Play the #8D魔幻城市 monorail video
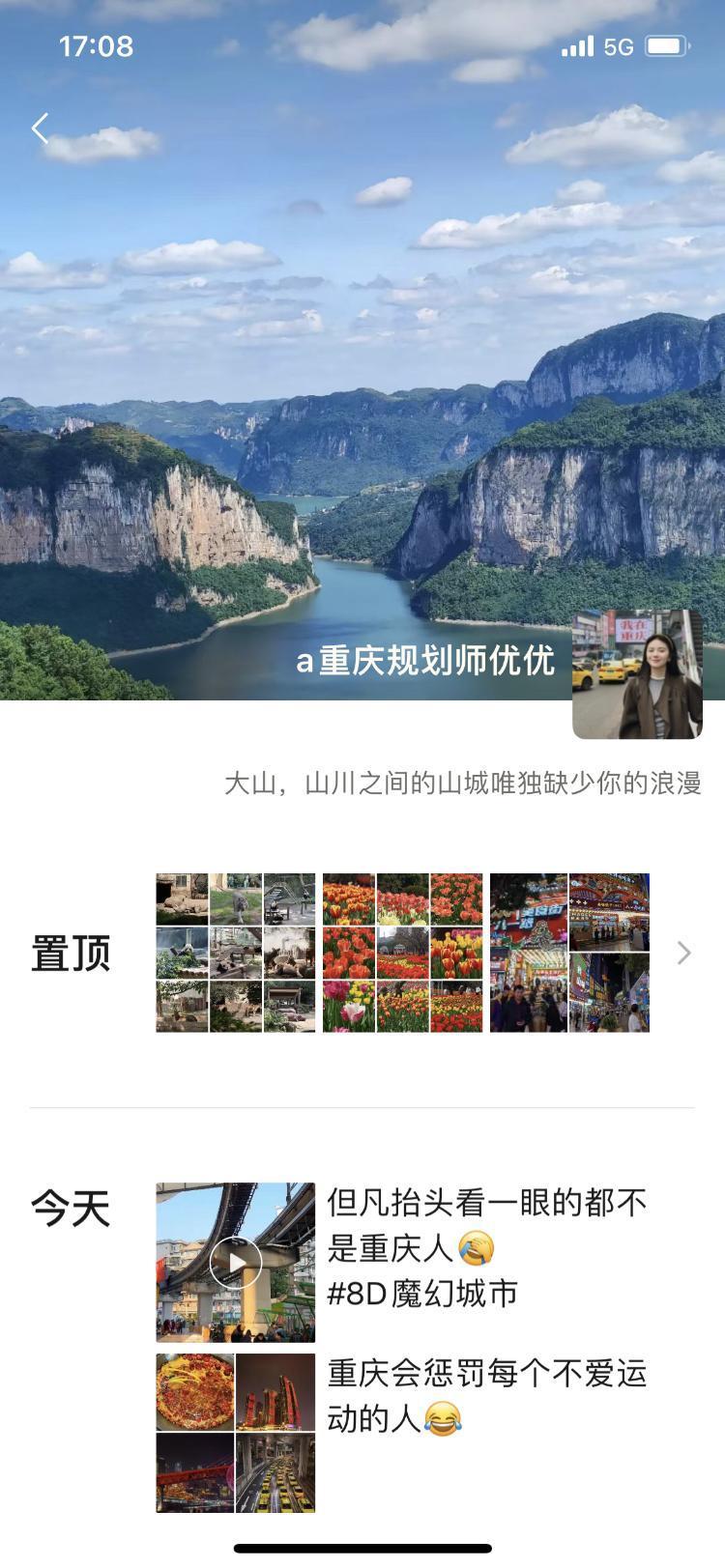 coord(235,1262)
